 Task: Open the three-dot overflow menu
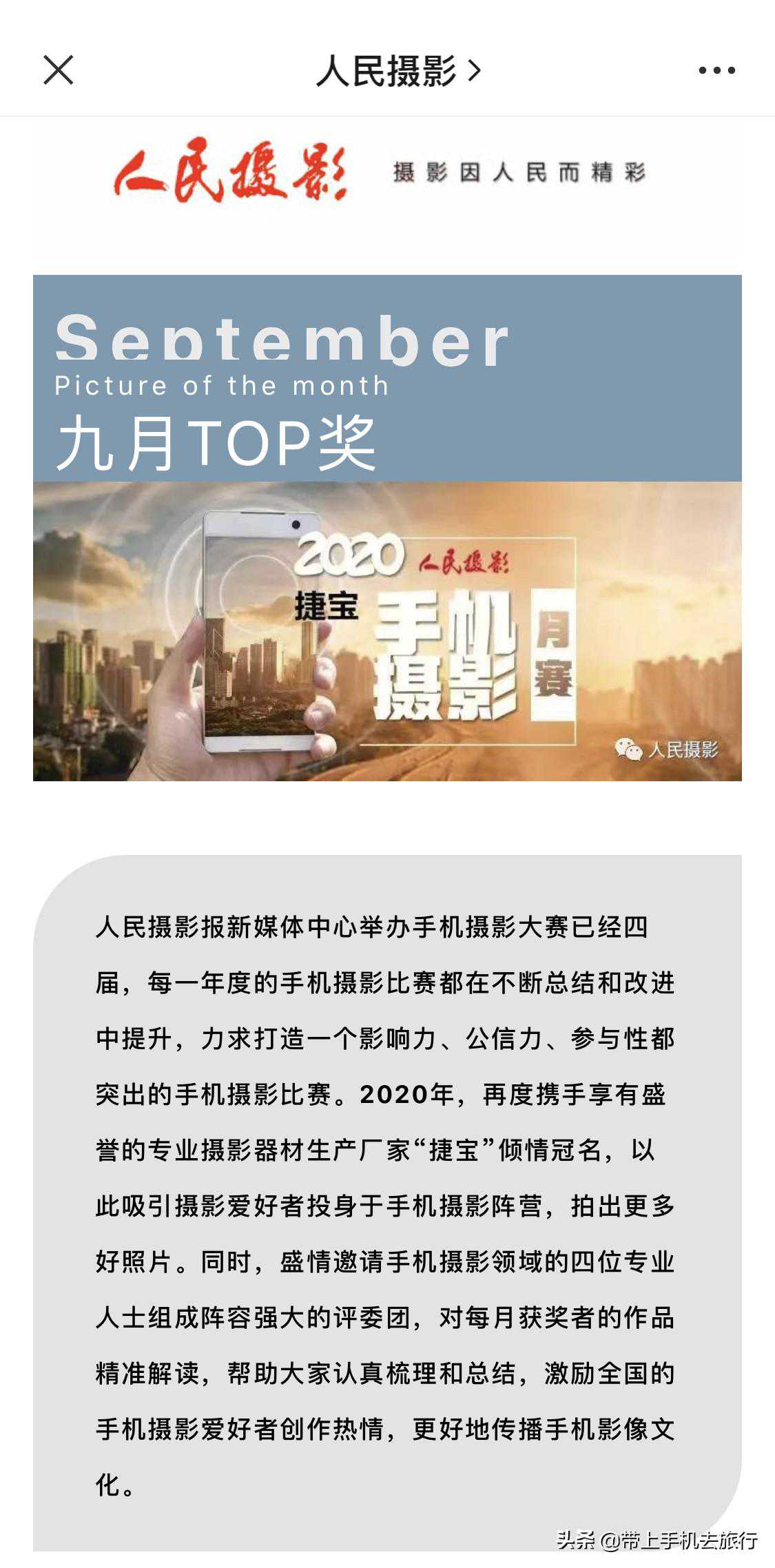point(716,70)
